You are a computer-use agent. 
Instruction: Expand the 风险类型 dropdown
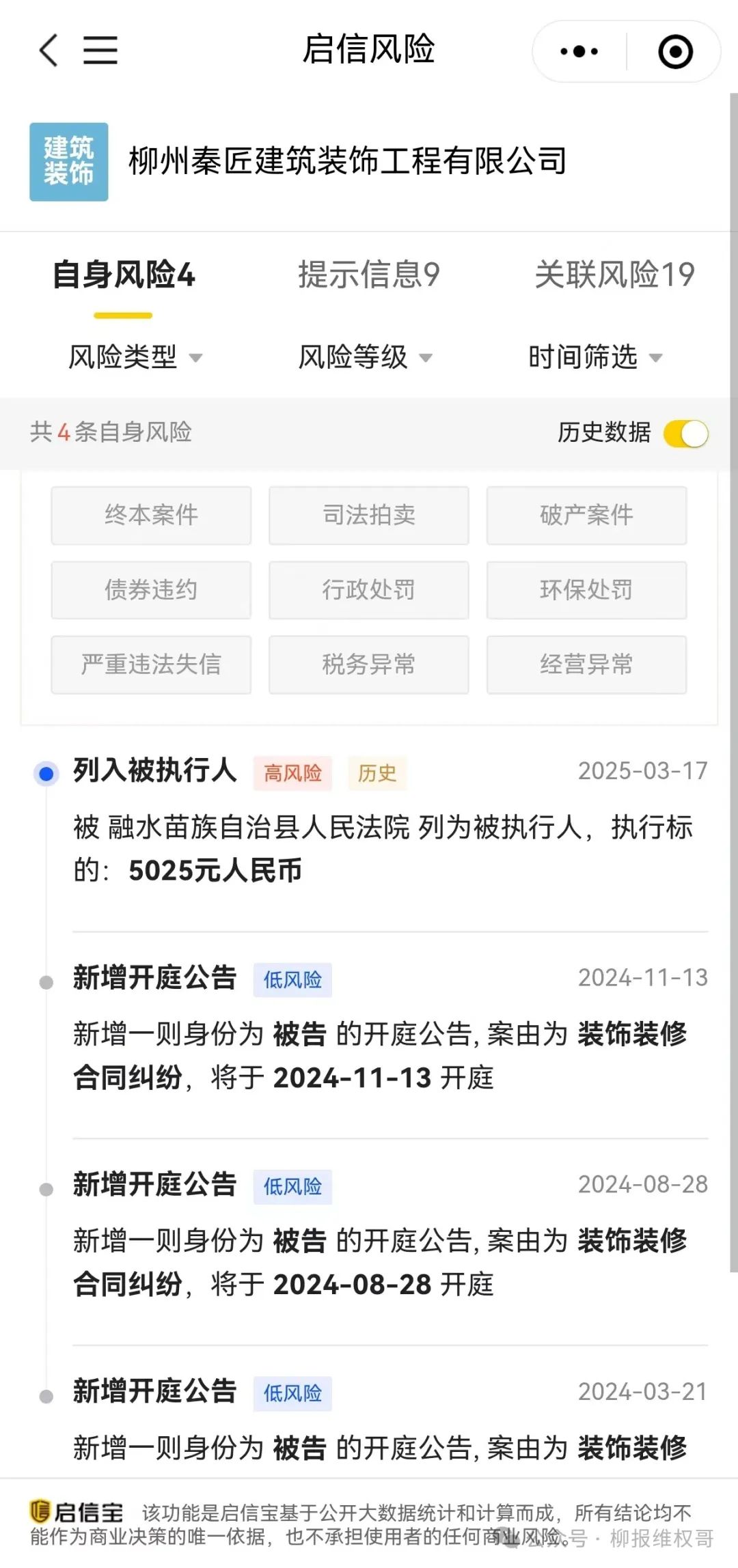tap(135, 357)
